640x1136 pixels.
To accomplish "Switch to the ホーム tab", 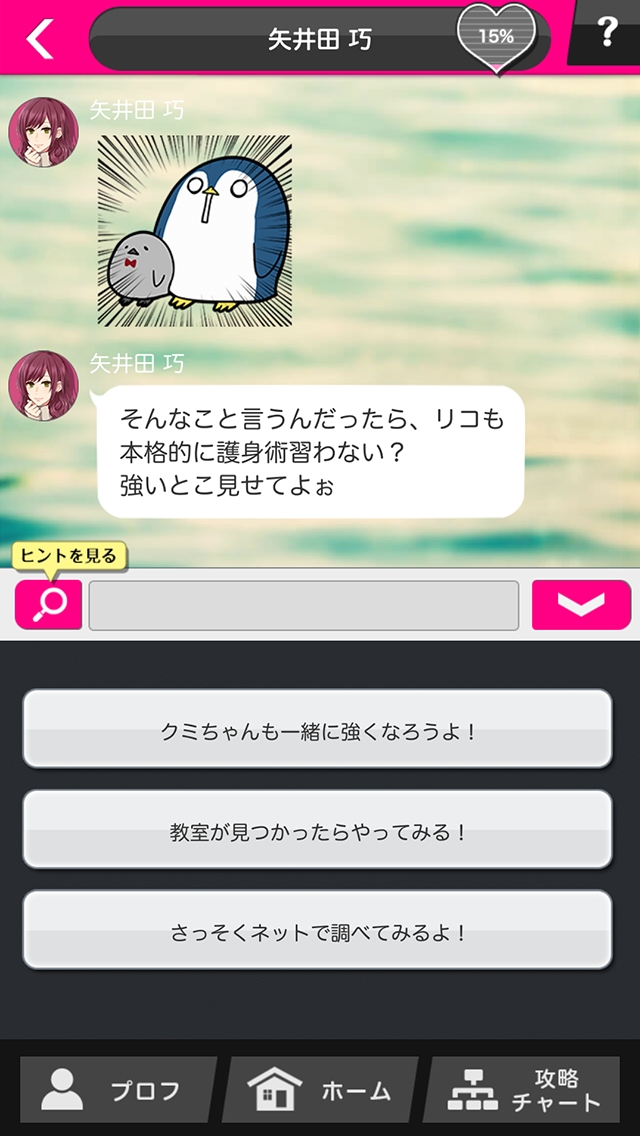I will 320,1090.
